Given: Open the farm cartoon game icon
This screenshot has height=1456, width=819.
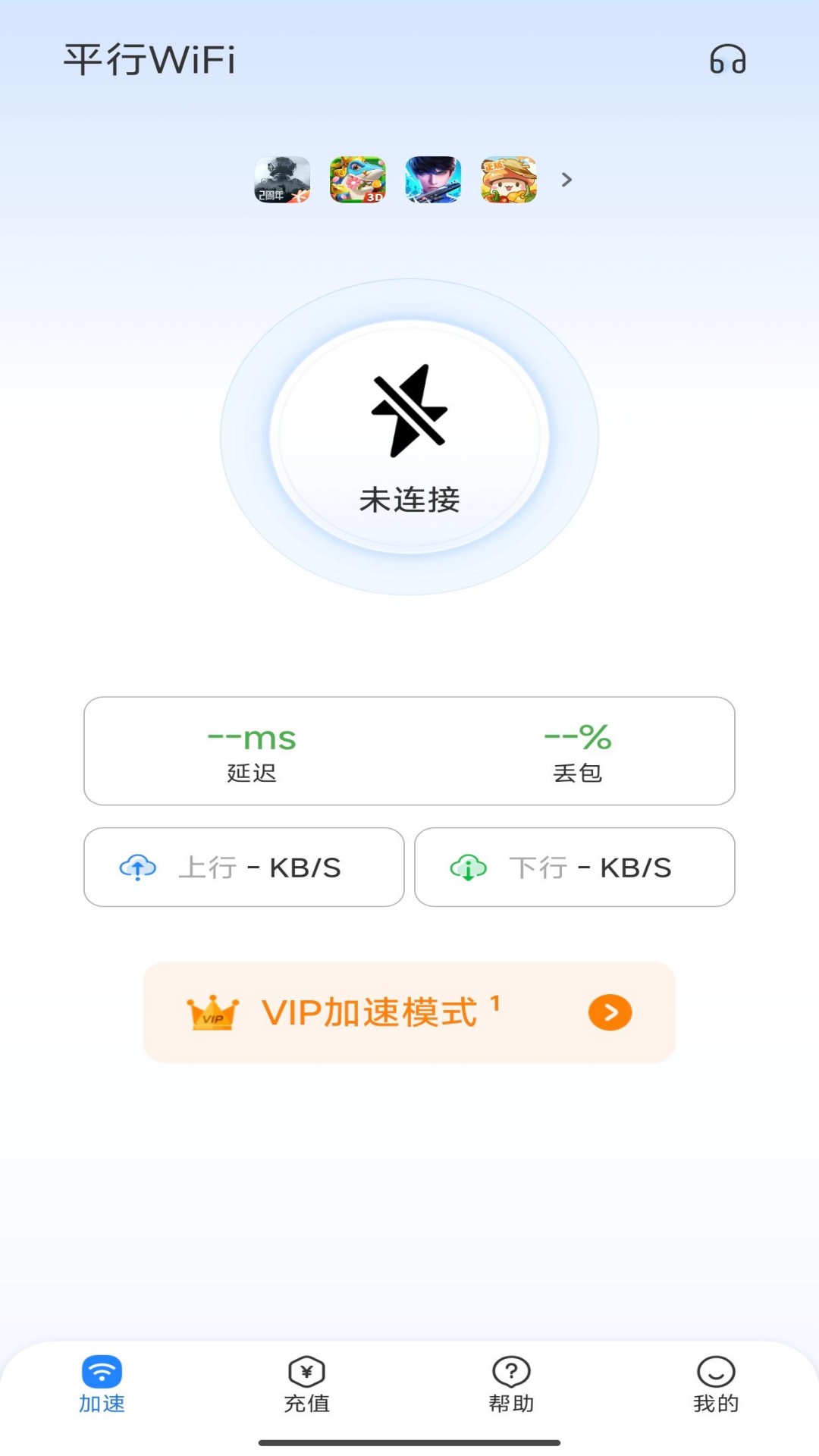Looking at the screenshot, I should (509, 180).
